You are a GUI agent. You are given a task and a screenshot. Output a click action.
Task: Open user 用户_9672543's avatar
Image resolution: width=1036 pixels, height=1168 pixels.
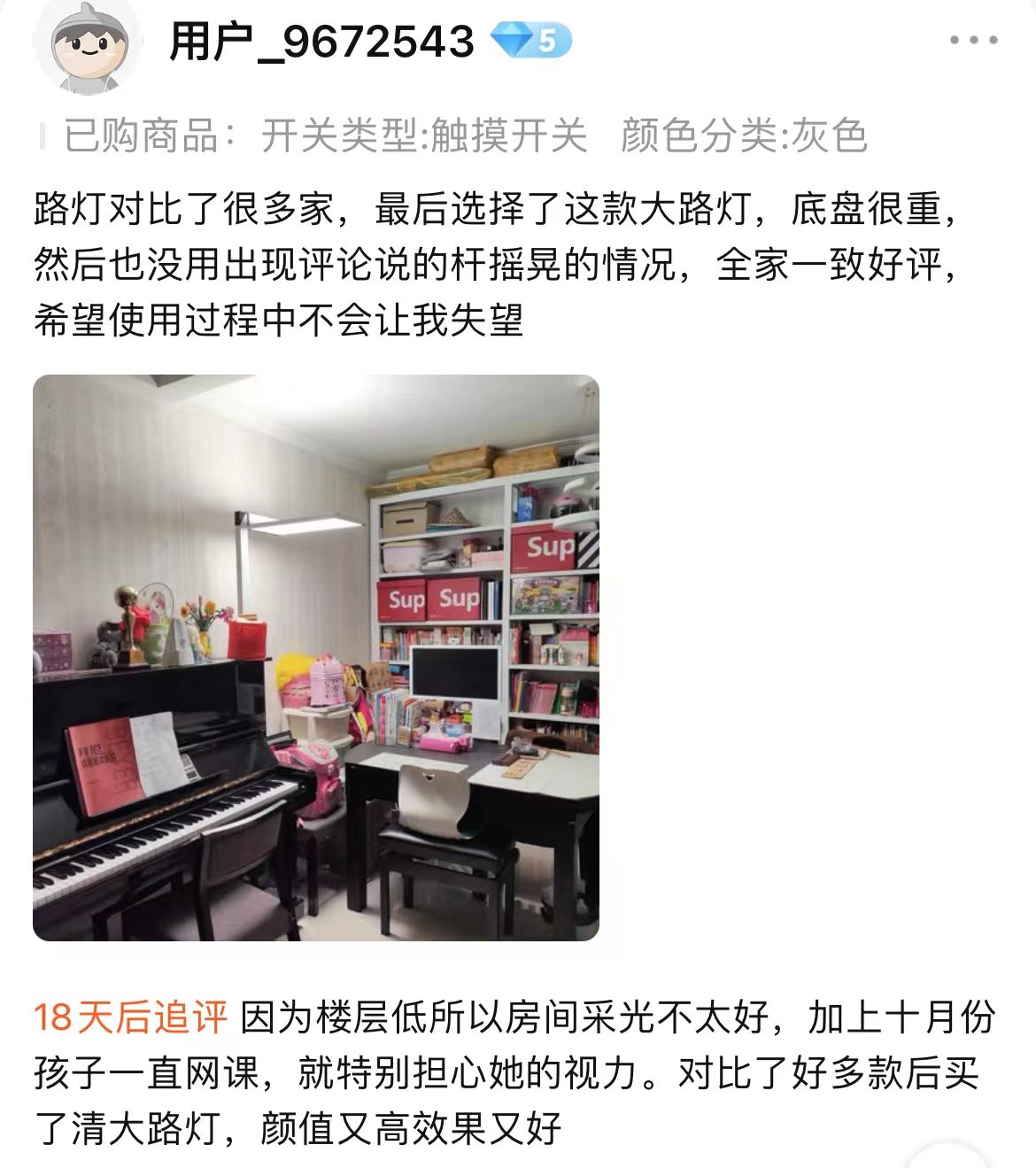(87, 46)
